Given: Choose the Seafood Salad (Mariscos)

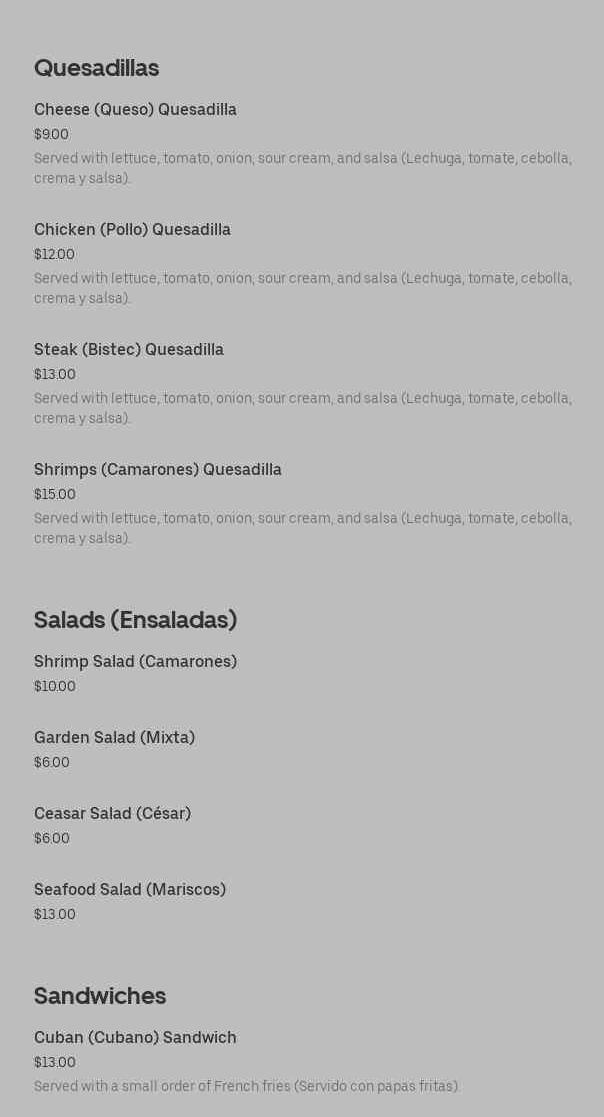Looking at the screenshot, I should (130, 890).
